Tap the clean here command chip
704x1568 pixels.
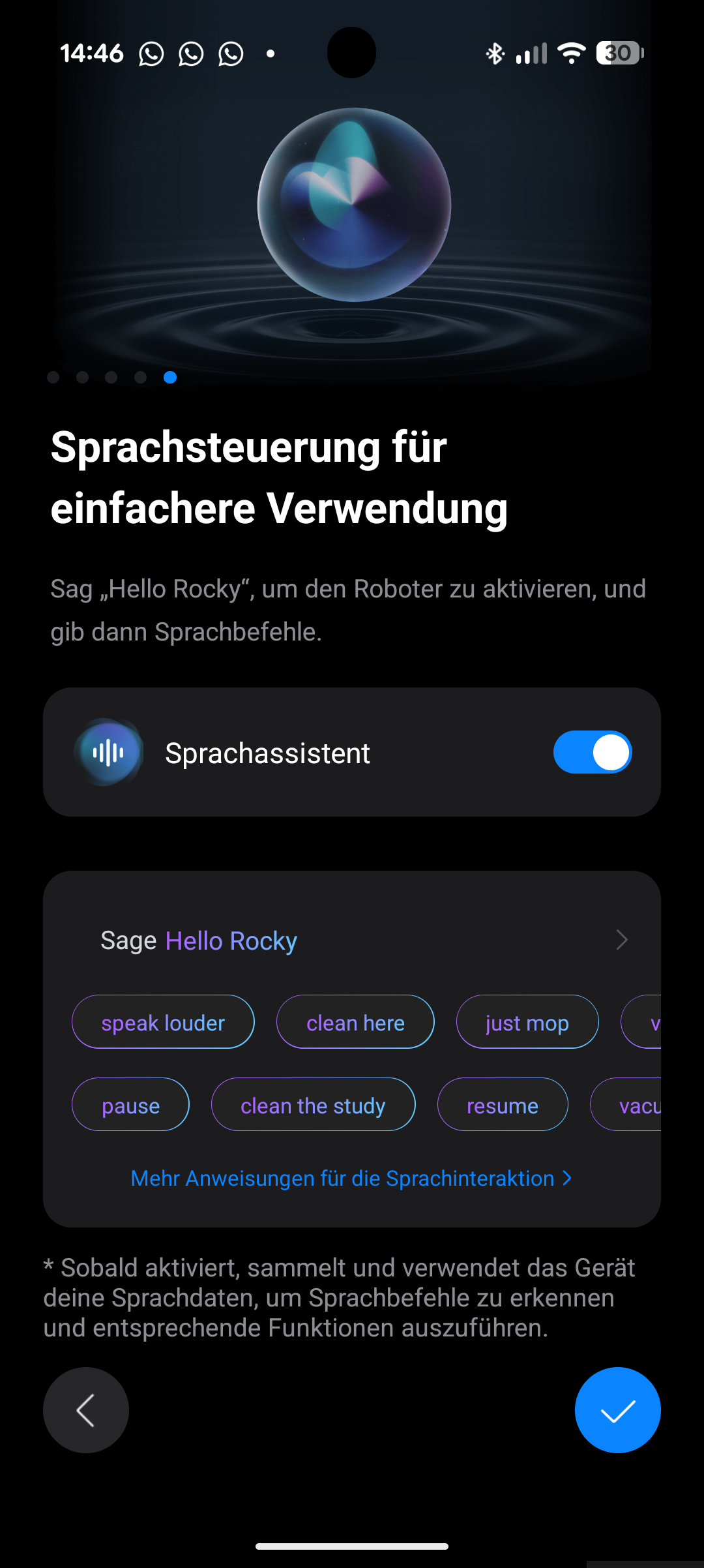(355, 1022)
